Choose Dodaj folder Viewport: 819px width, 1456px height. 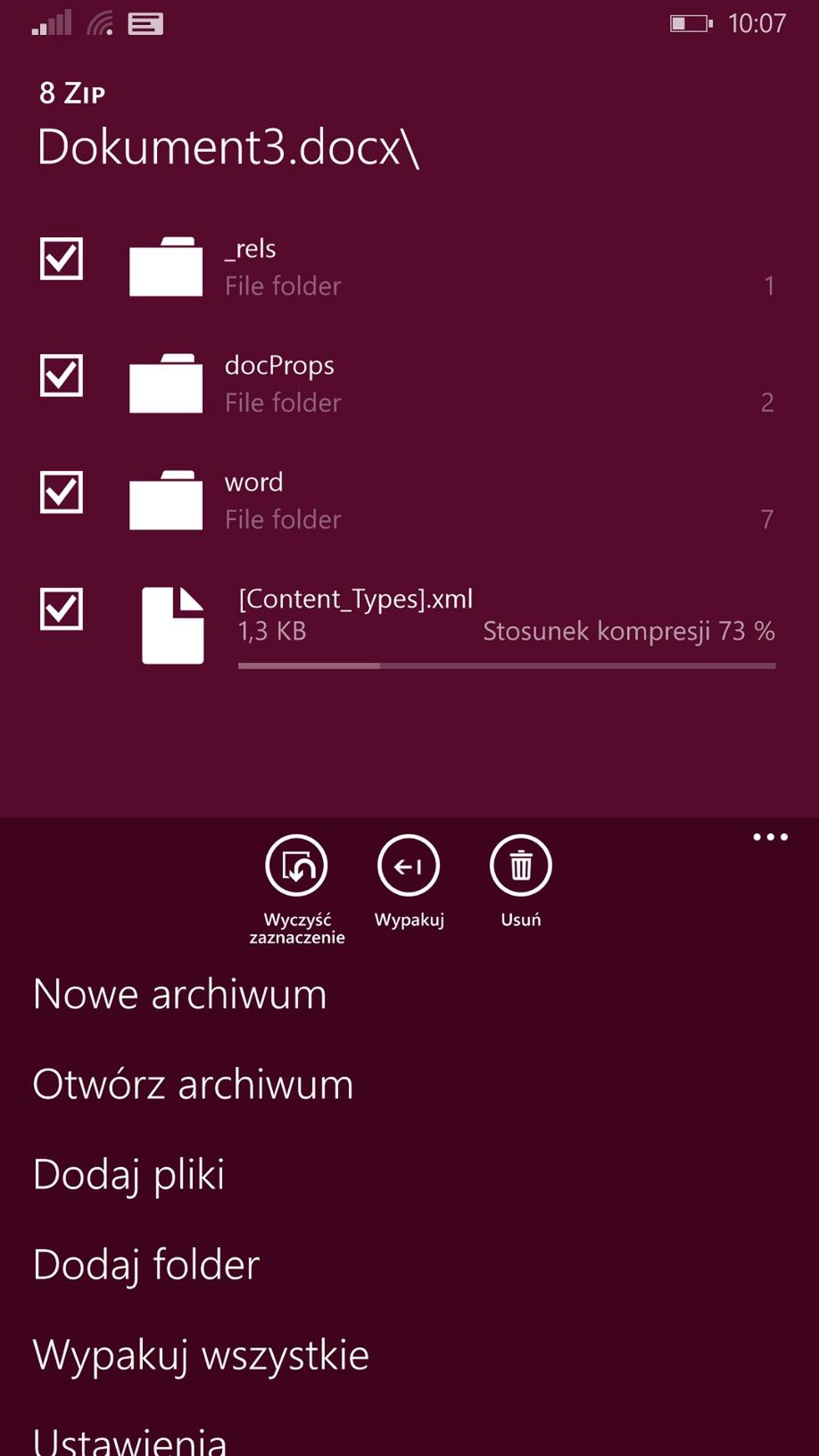[146, 1265]
